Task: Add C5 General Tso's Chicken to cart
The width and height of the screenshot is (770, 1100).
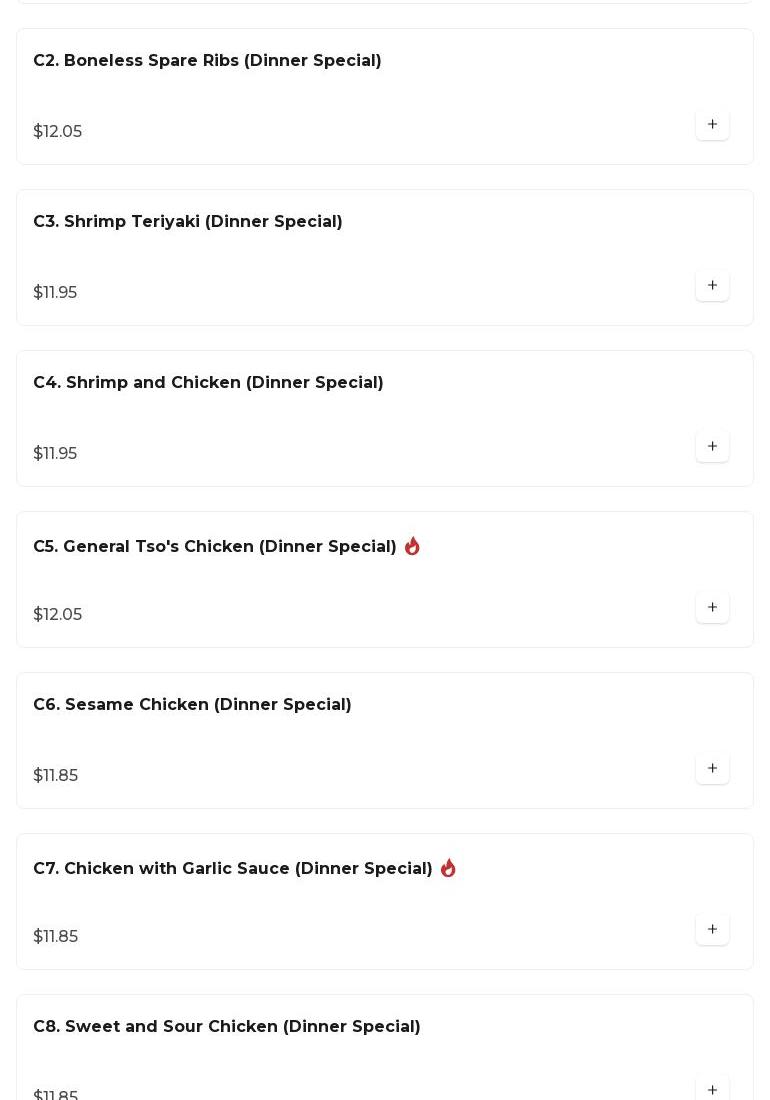Action: pyautogui.click(x=712, y=608)
